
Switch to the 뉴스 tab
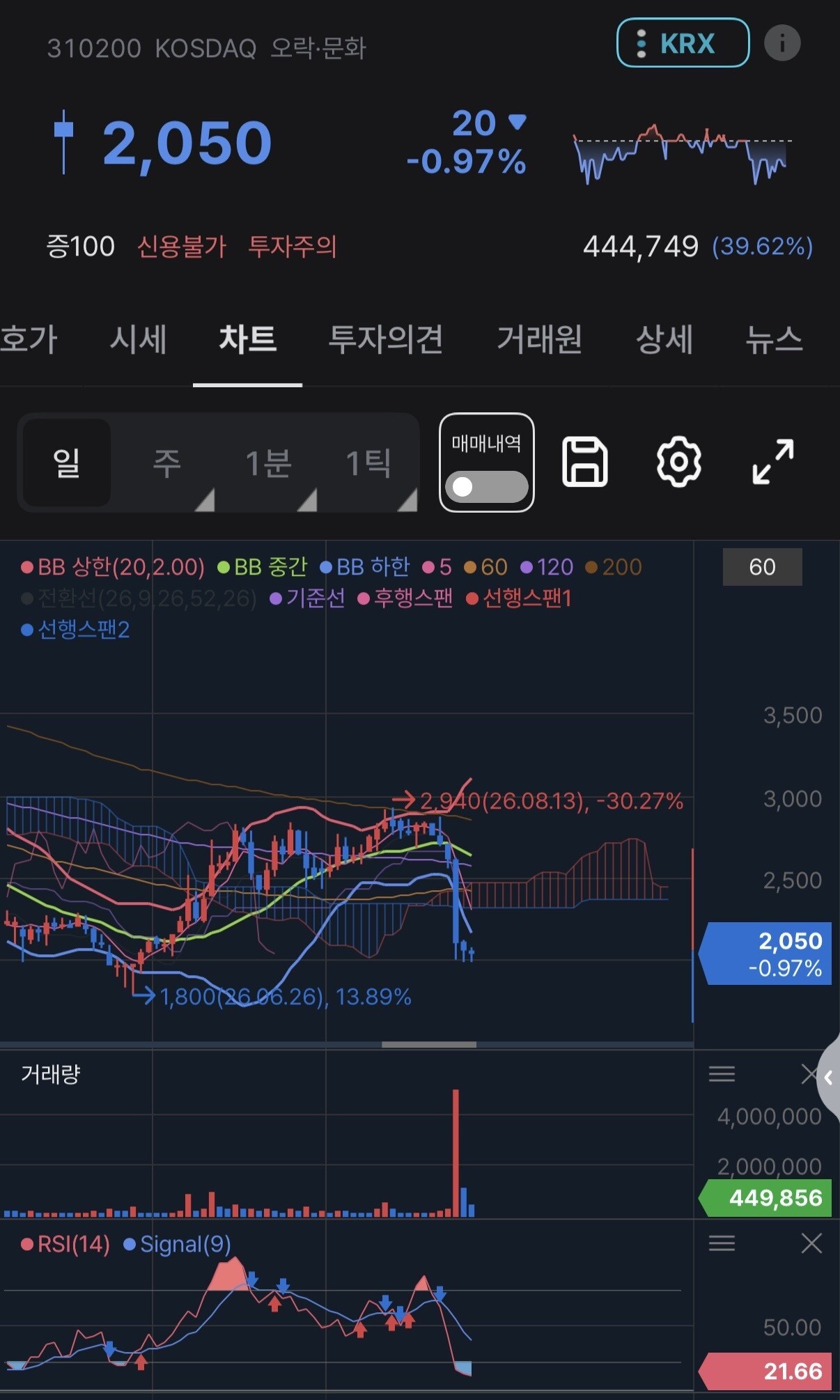point(774,340)
